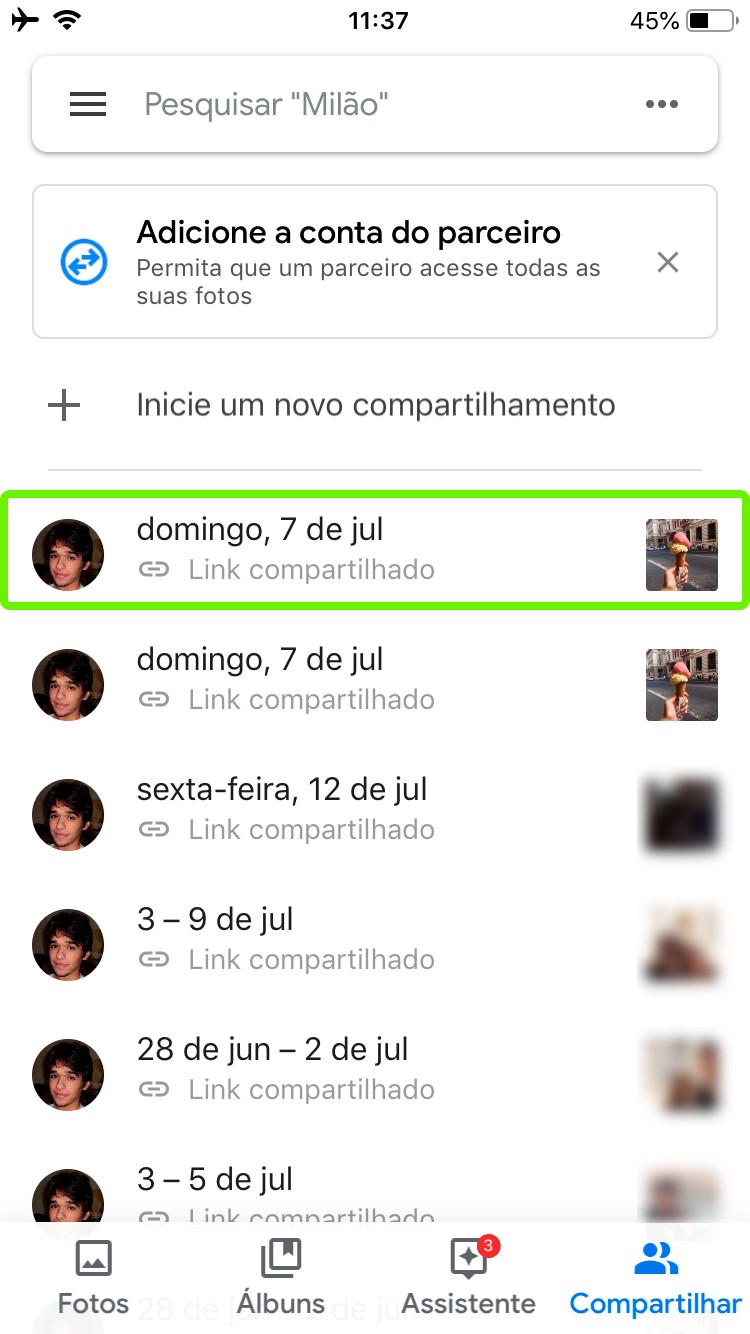This screenshot has width=750, height=1334.
Task: Open the sexta-feira, 12 de jul shared link
Action: tap(375, 808)
